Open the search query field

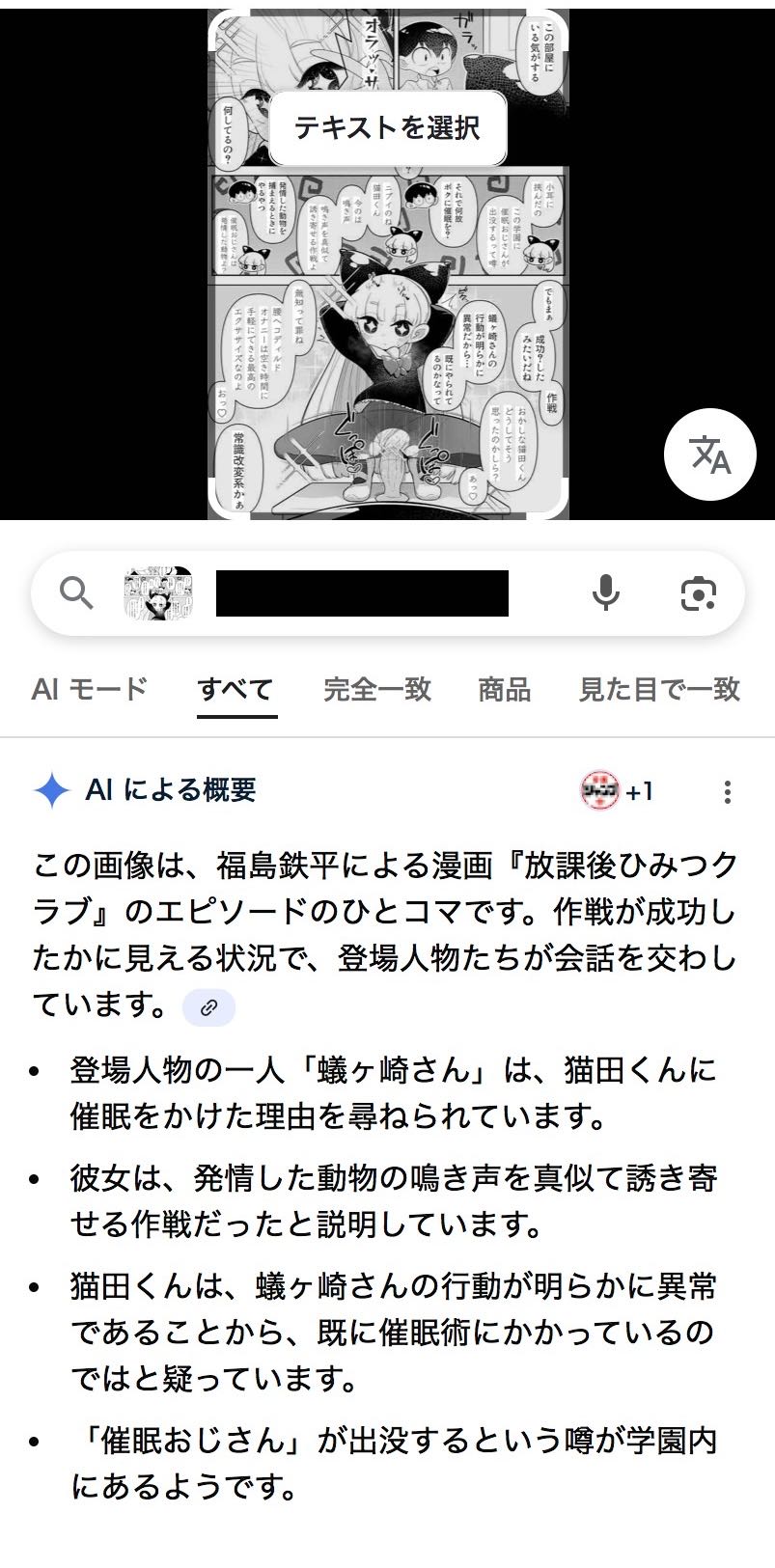tap(362, 593)
